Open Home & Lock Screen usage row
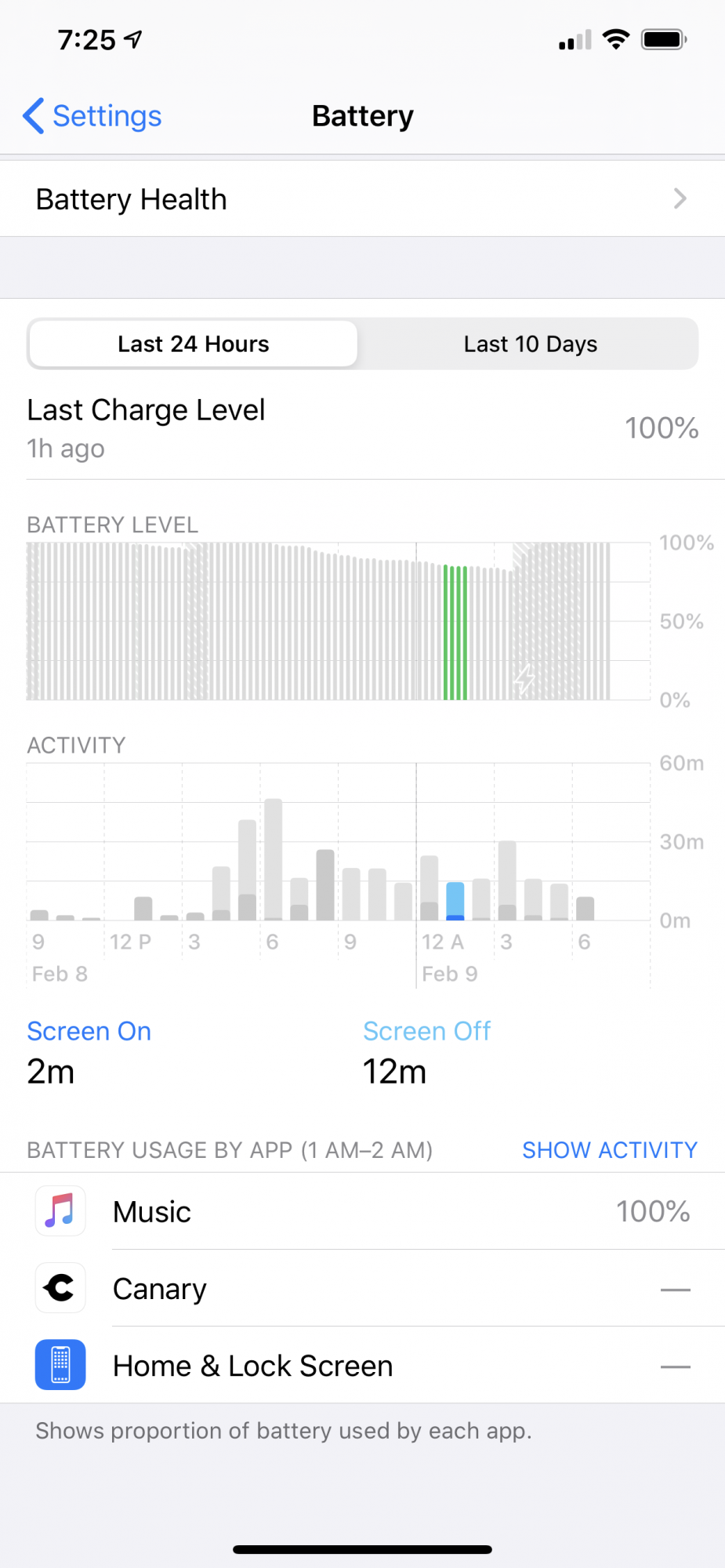This screenshot has height=1568, width=725. pos(362,1365)
